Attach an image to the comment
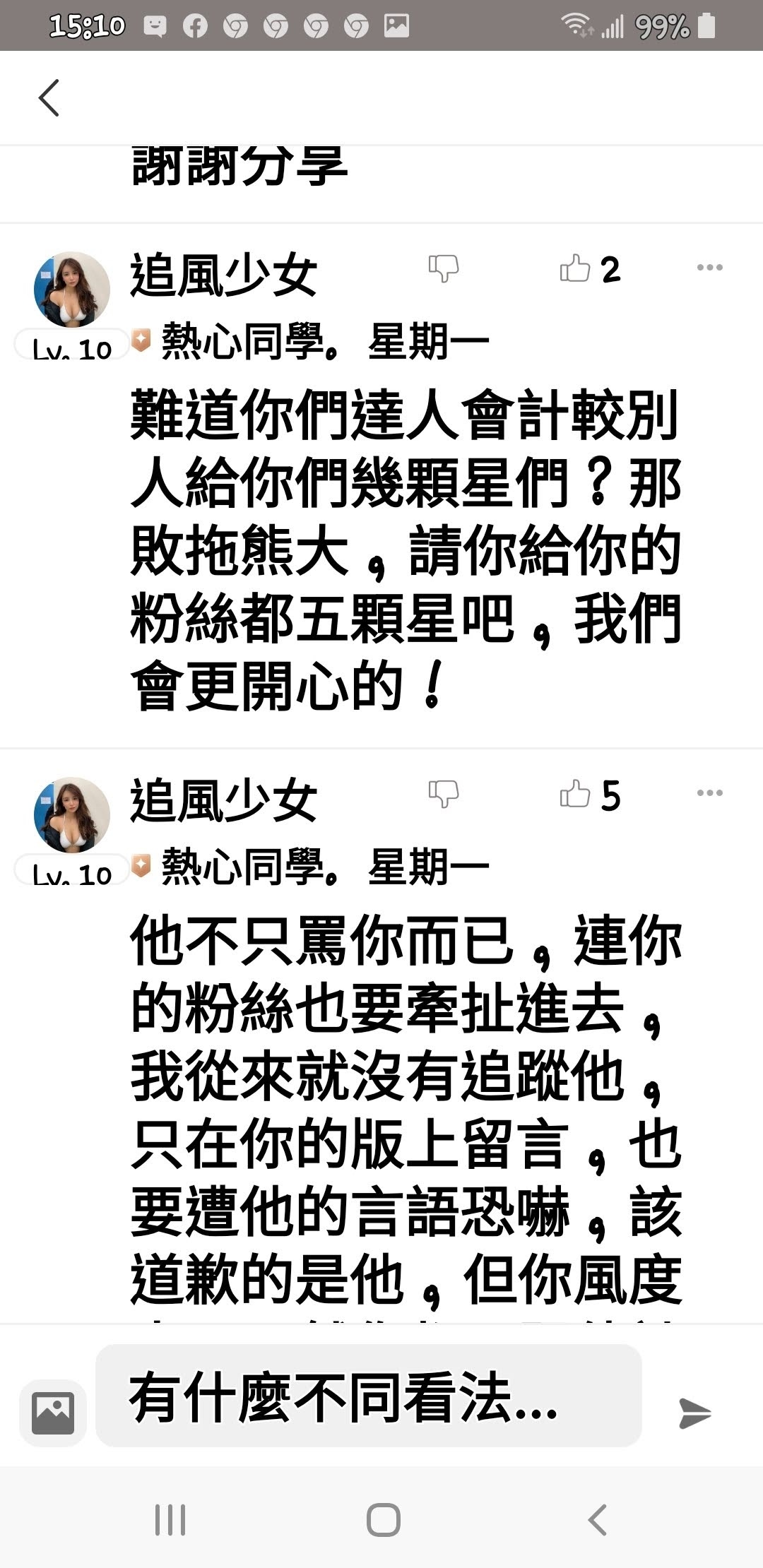The image size is (763, 1568). click(x=53, y=1412)
